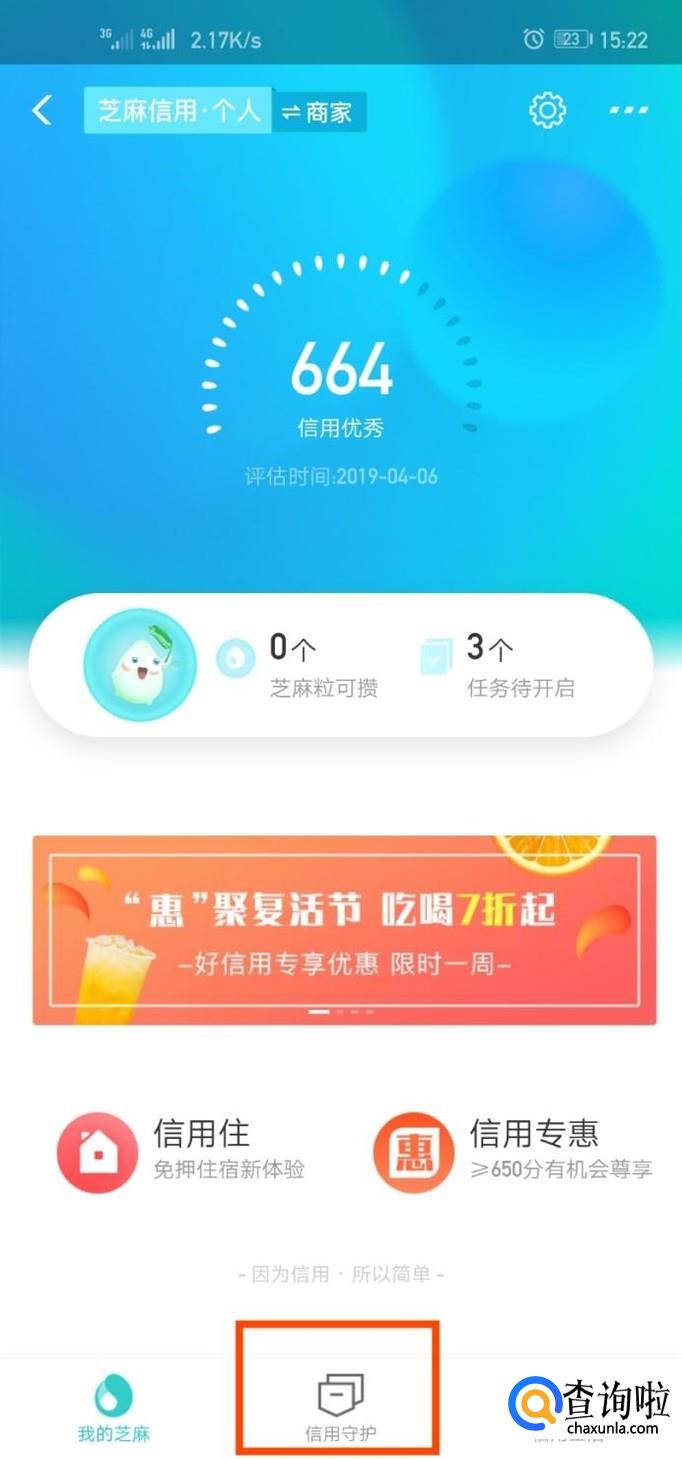Image resolution: width=682 pixels, height=1459 pixels.
Task: Open the three-dot overflow menu
Action: pos(629,110)
